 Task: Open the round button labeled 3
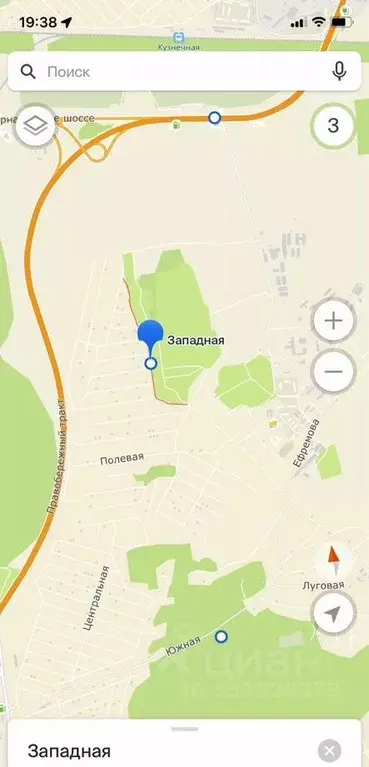click(333, 126)
